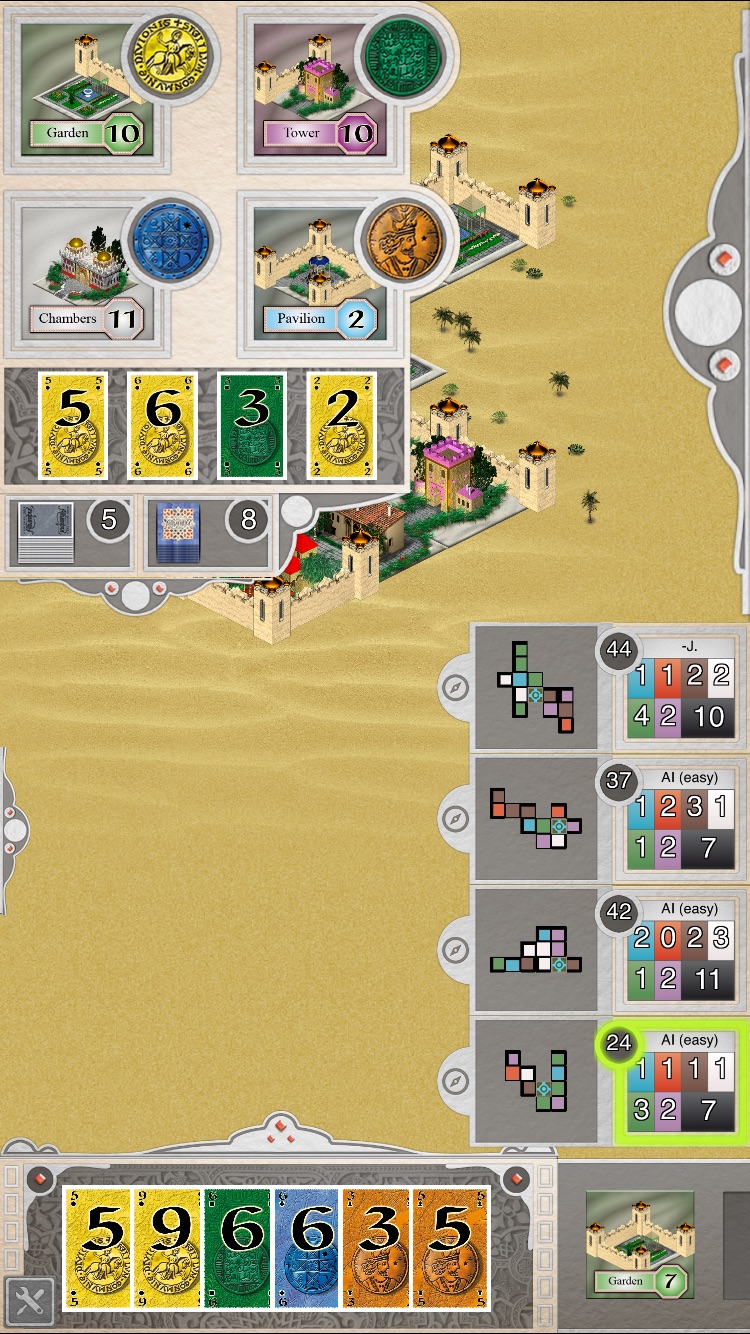Open the compass for the 24-point AI
750x1334 pixels.
tap(454, 1081)
